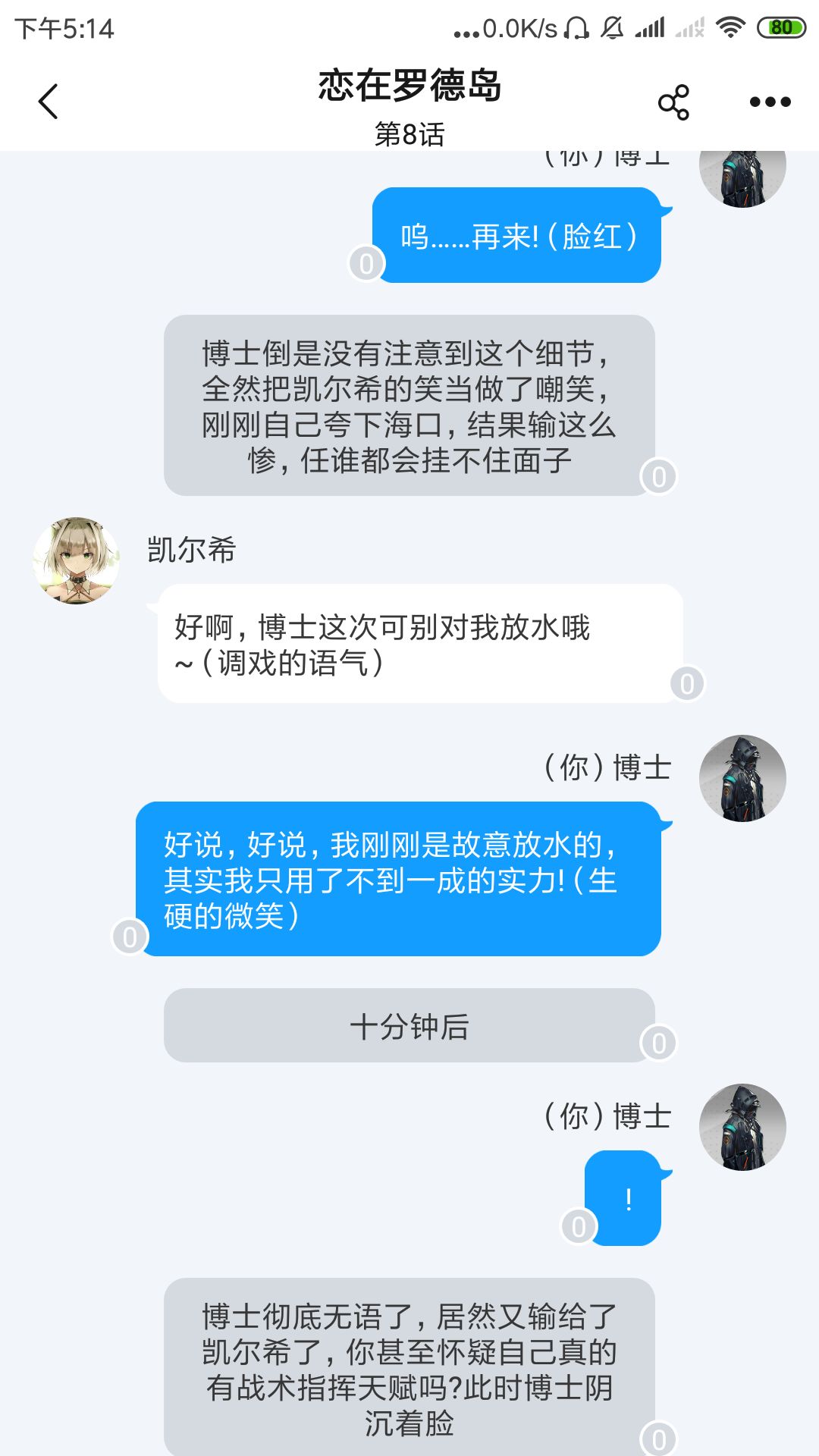
Task: Open comment counter on 好说,好说 message
Action: tap(130, 937)
